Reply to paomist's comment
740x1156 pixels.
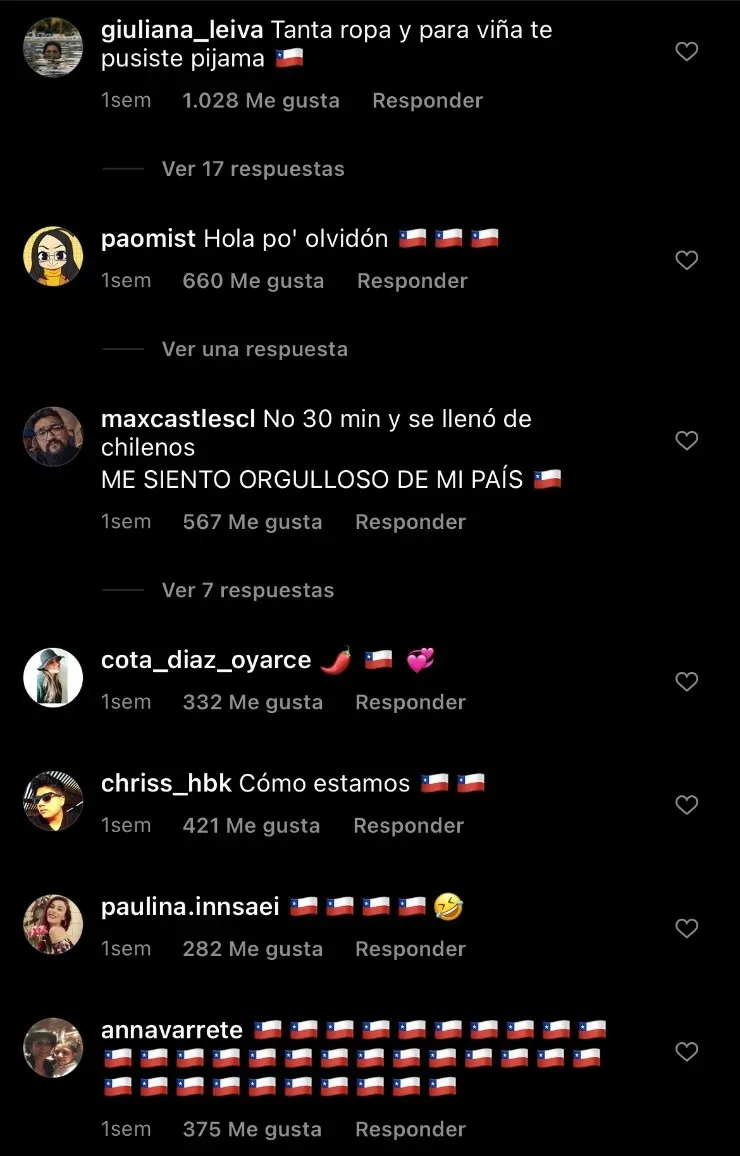pos(412,281)
